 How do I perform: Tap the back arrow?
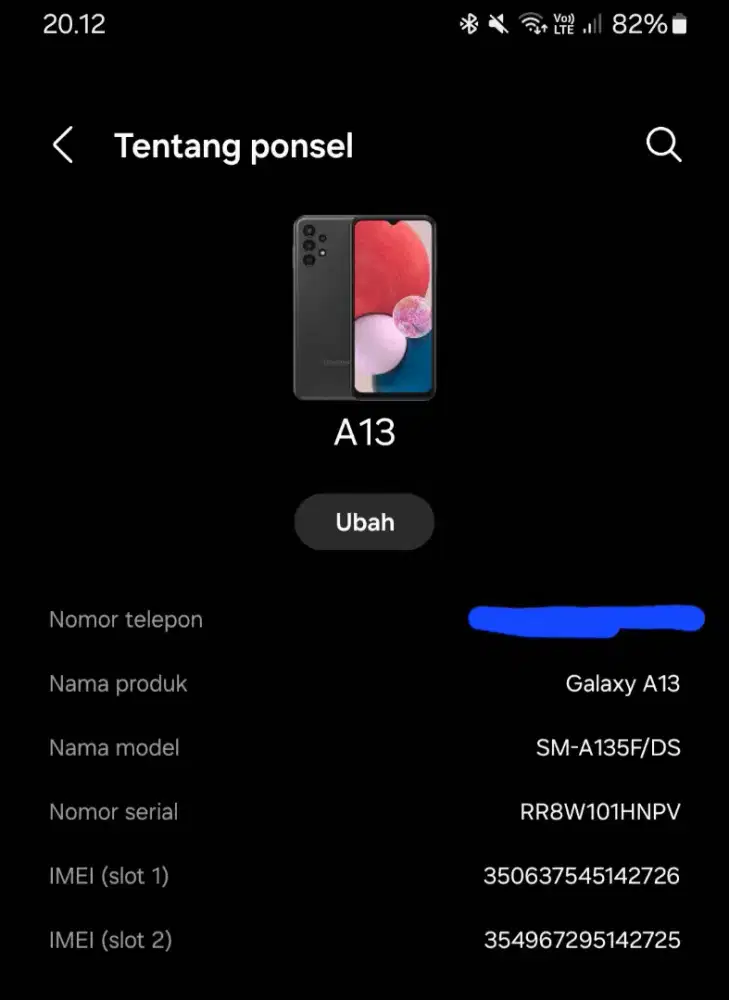point(63,144)
